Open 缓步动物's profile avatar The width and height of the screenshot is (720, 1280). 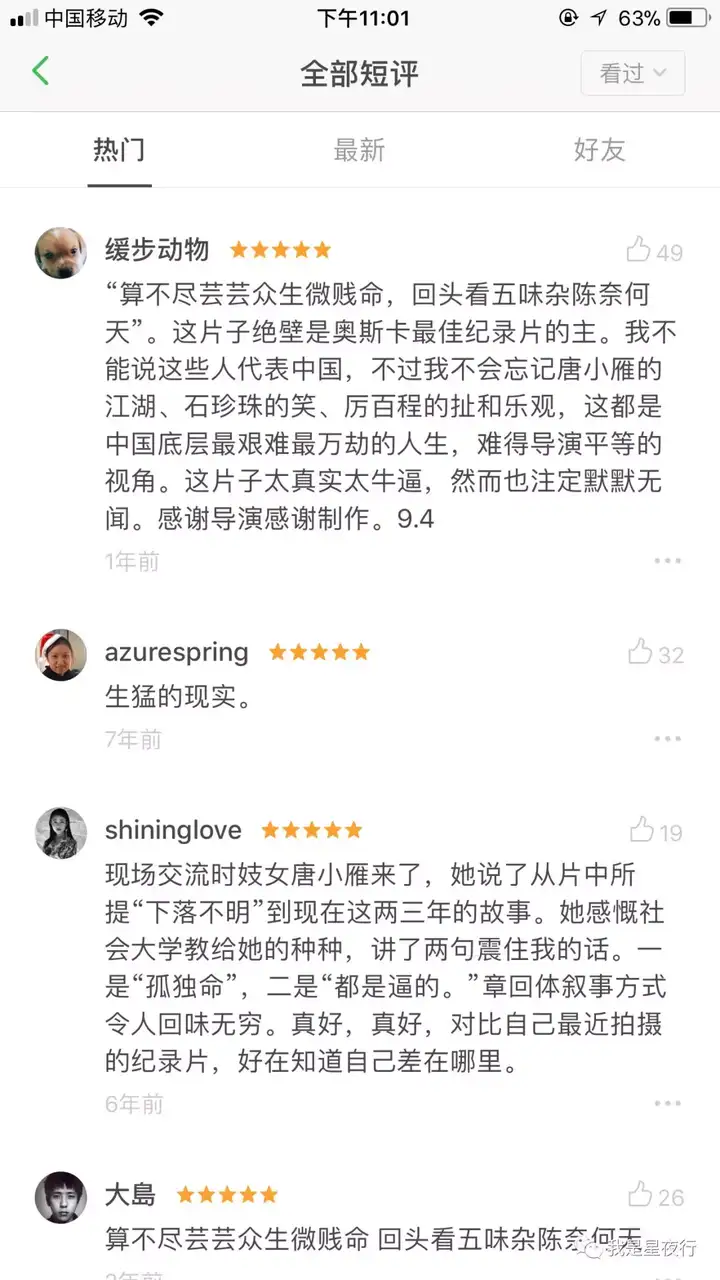click(x=61, y=252)
